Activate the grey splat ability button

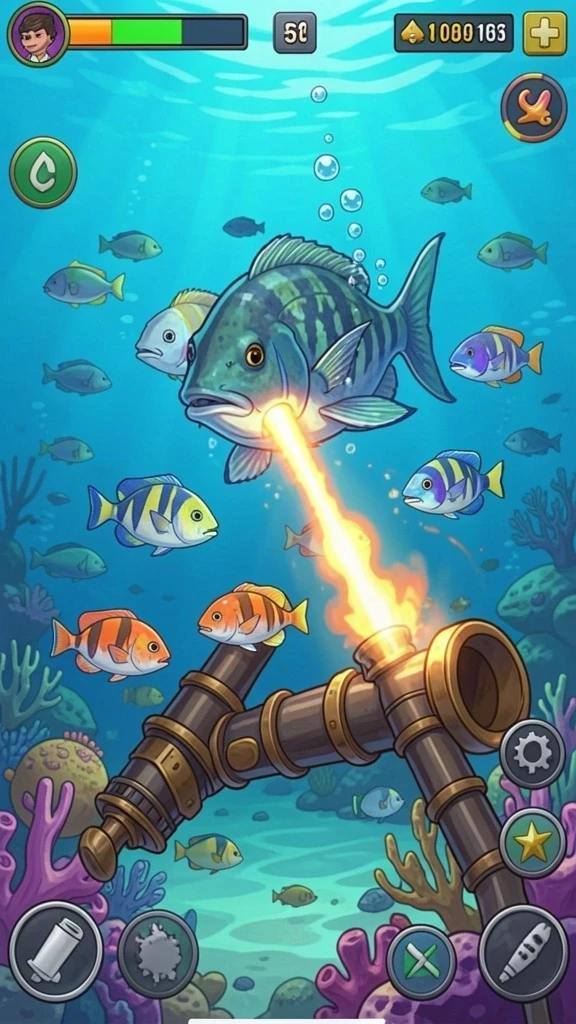click(158, 954)
